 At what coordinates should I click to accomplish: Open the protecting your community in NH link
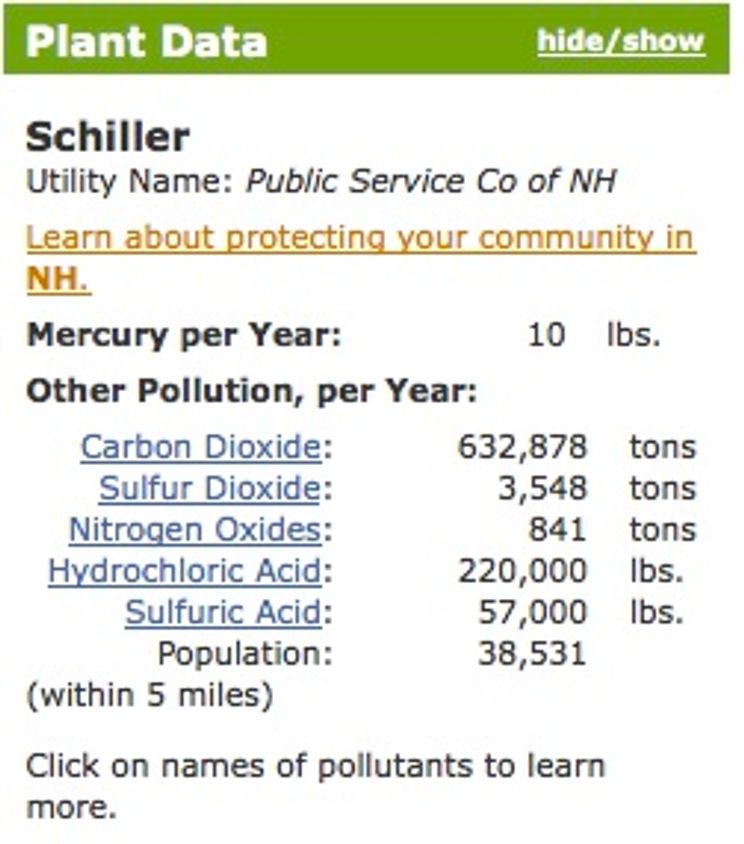360,239
